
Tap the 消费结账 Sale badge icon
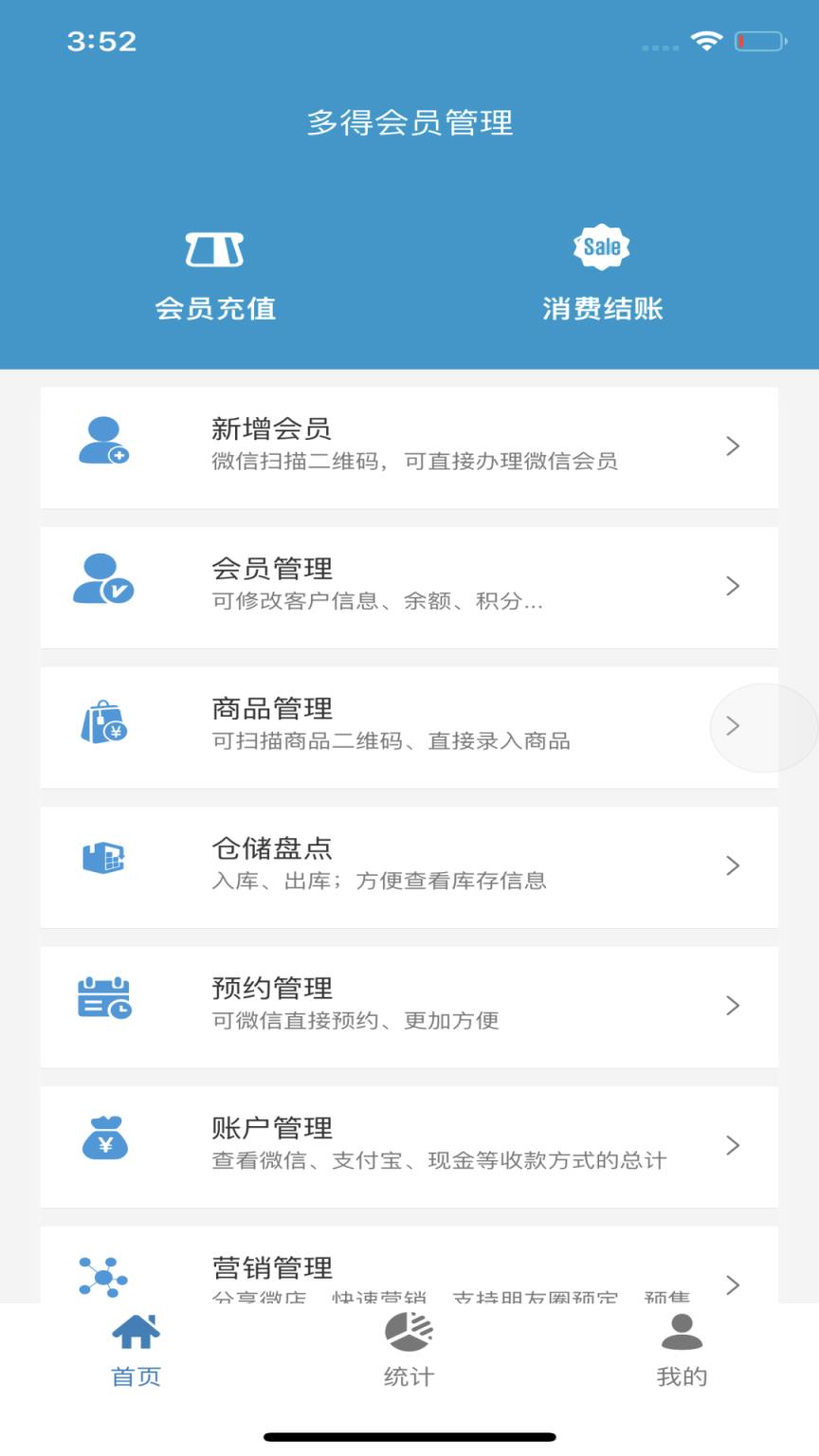[602, 246]
